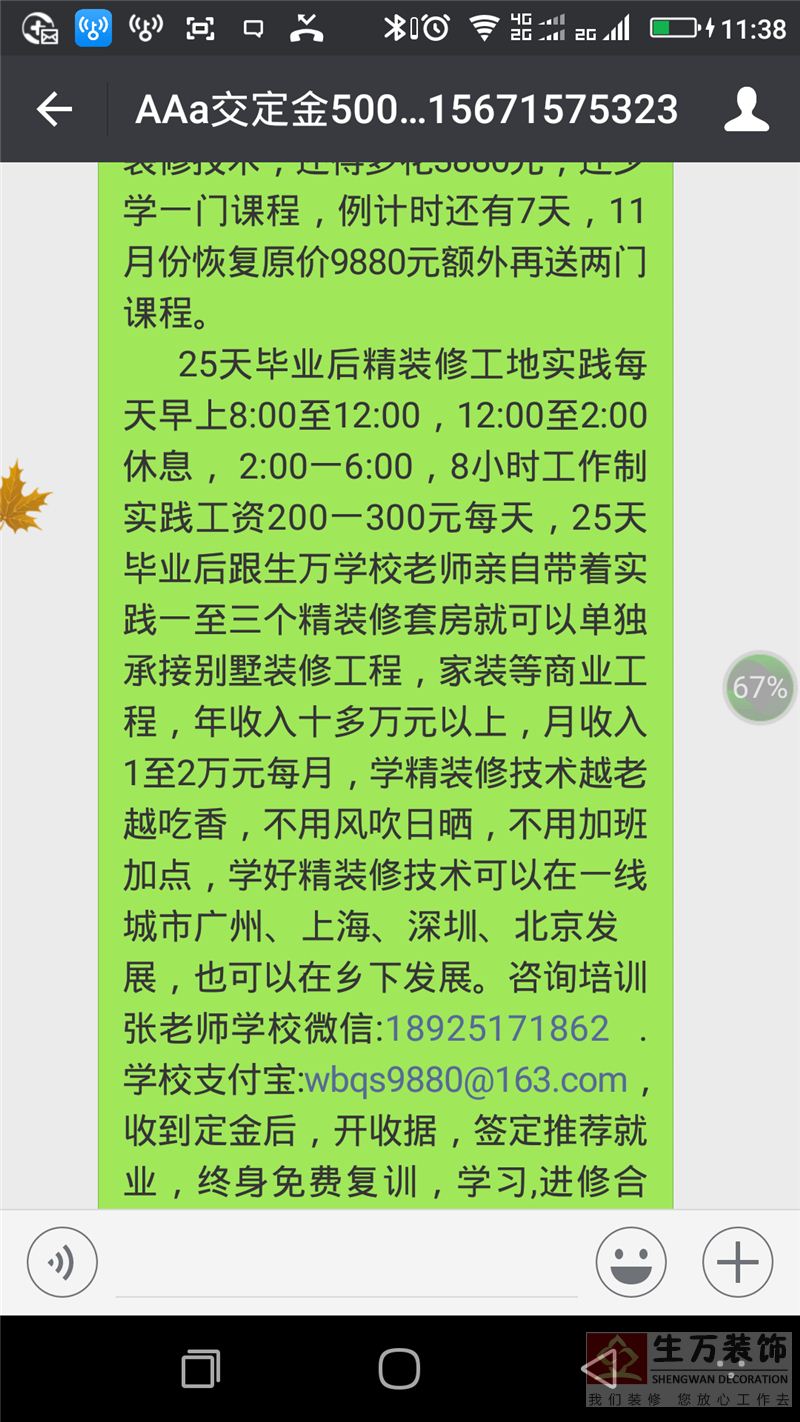The image size is (800, 1422).
Task: Open the phone number link 18925171862
Action: (x=497, y=1028)
